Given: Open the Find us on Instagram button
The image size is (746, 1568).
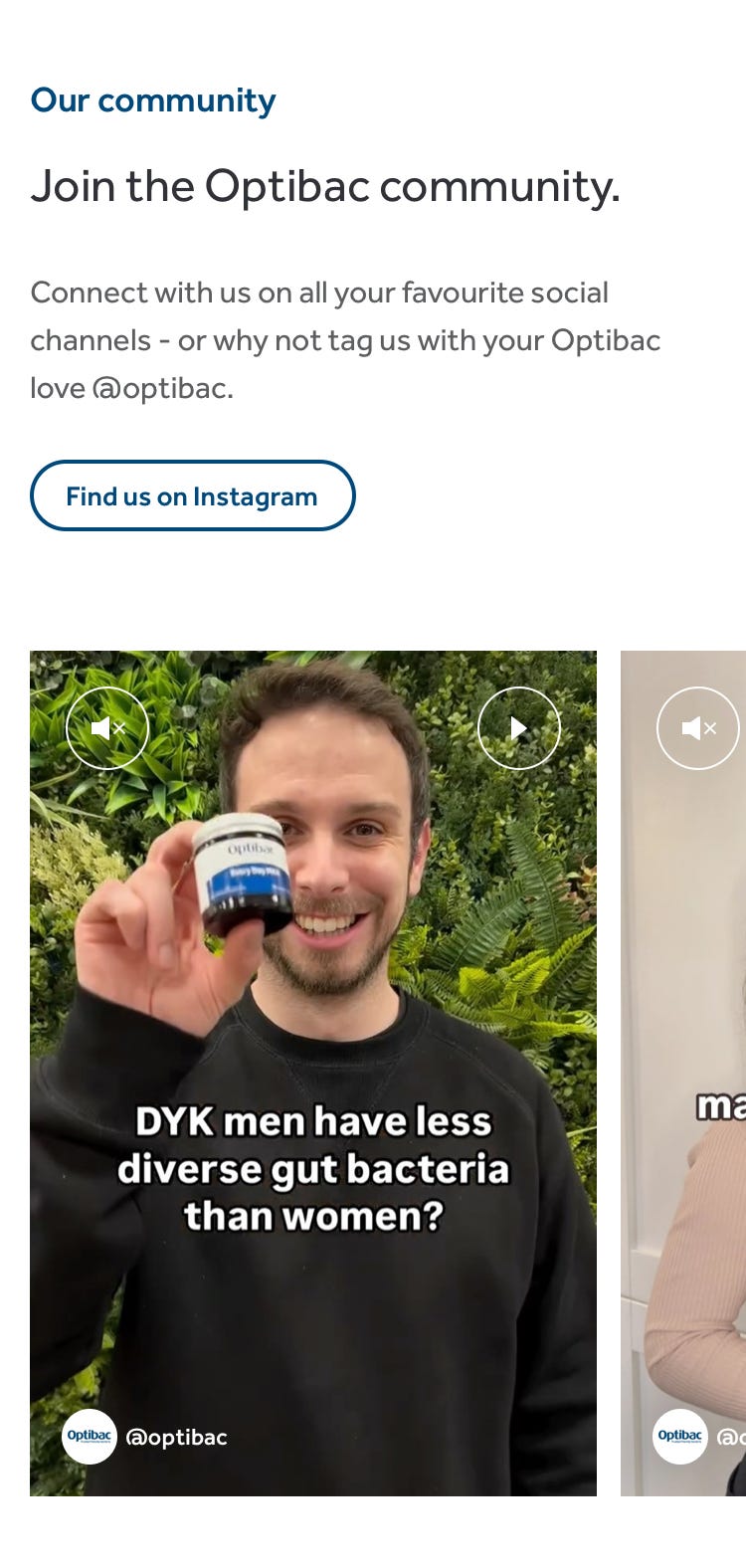Looking at the screenshot, I should coord(192,495).
